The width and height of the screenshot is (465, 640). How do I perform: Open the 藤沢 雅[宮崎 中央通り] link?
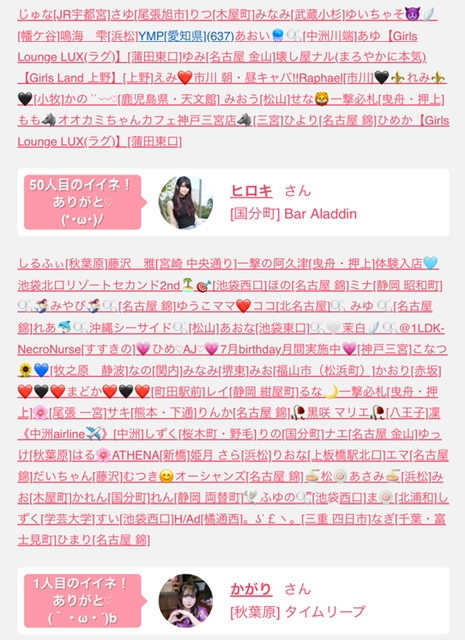pos(172,264)
